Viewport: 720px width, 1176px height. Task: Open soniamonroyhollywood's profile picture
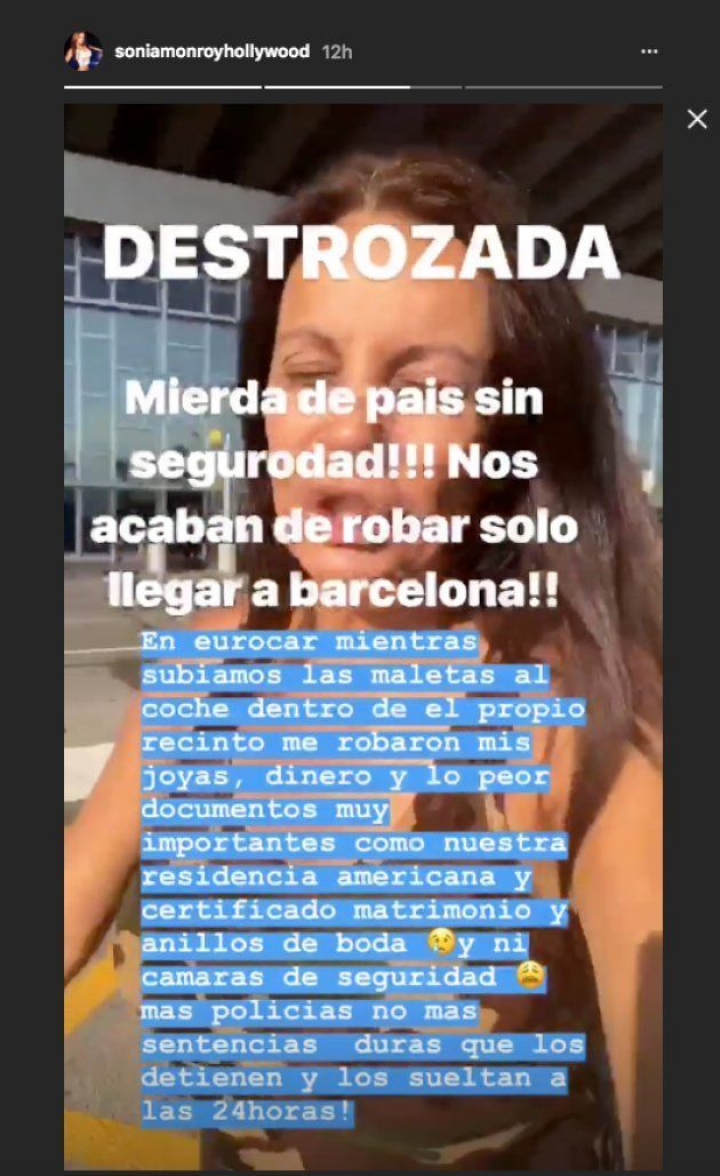point(83,52)
